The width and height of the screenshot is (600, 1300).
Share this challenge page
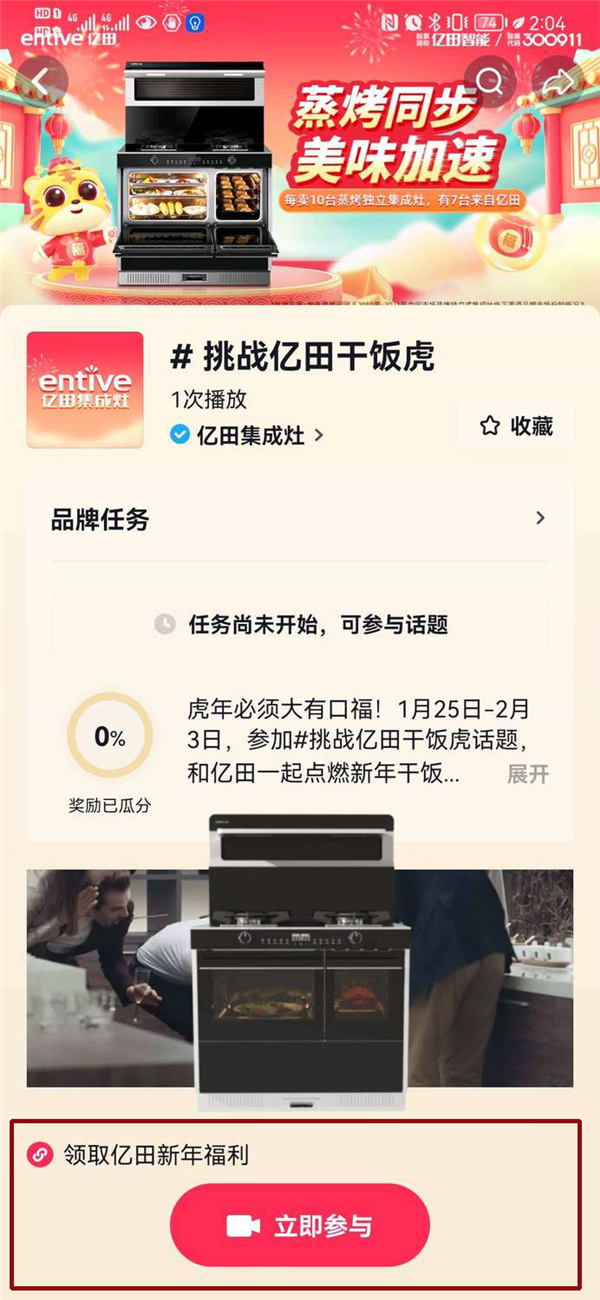[x=559, y=82]
